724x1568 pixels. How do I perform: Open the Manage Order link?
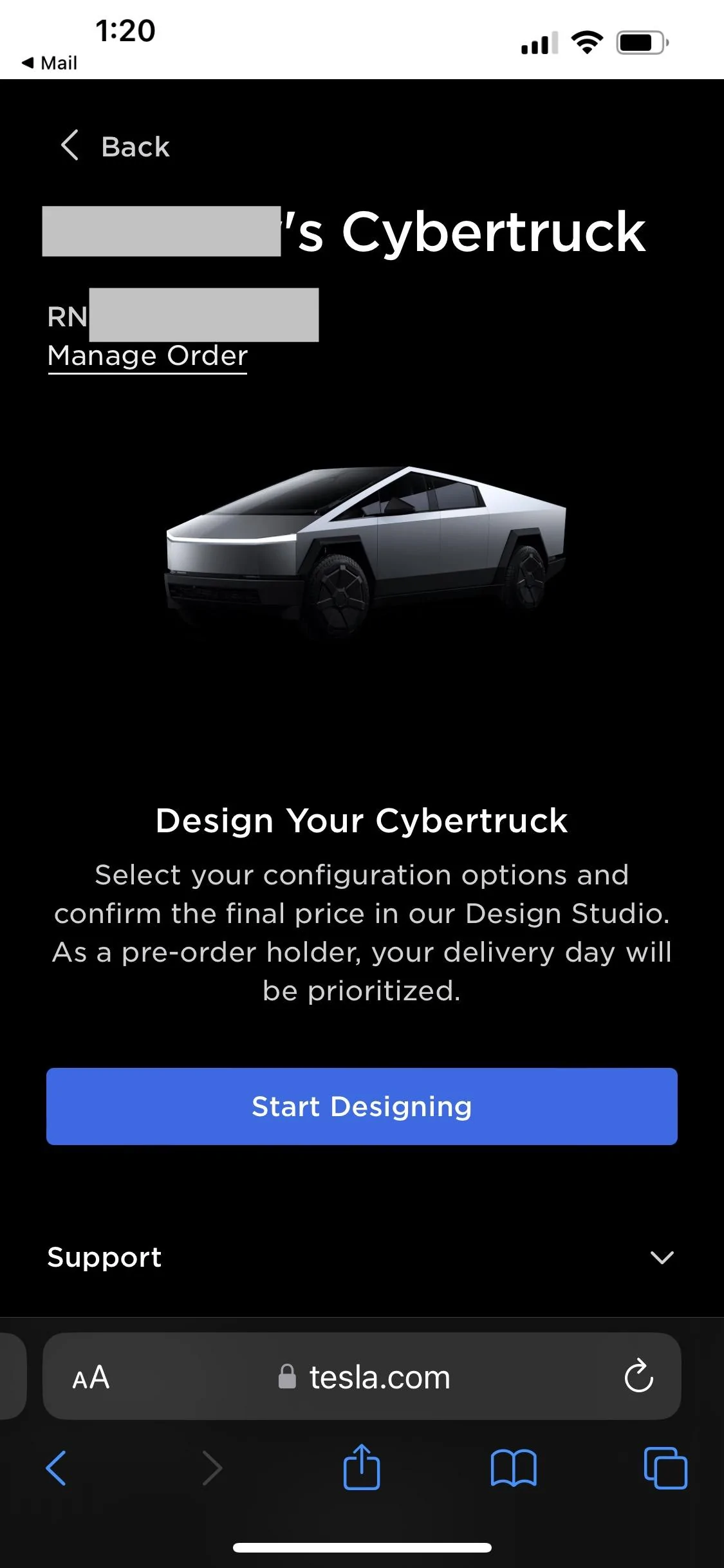coord(147,356)
